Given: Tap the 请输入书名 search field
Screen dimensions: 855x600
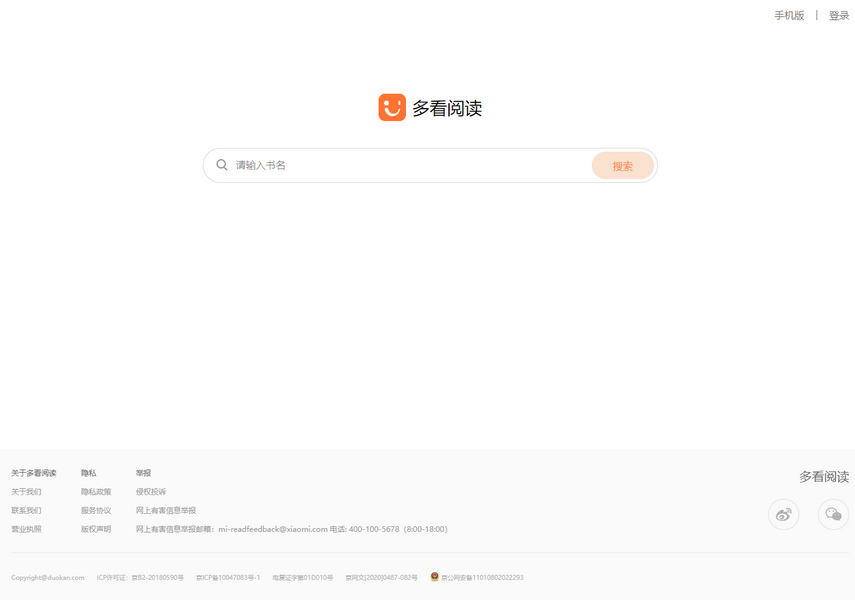Looking at the screenshot, I should click(410, 165).
